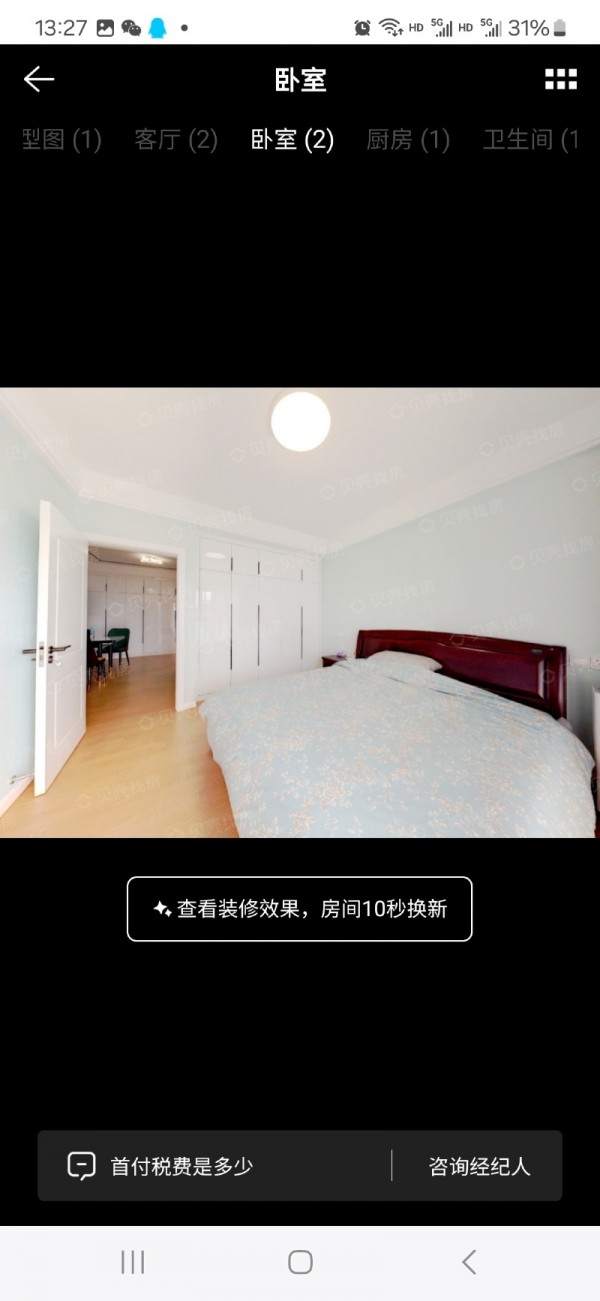Switch to the 厨房 (1) tab
600x1301 pixels.
click(x=408, y=139)
